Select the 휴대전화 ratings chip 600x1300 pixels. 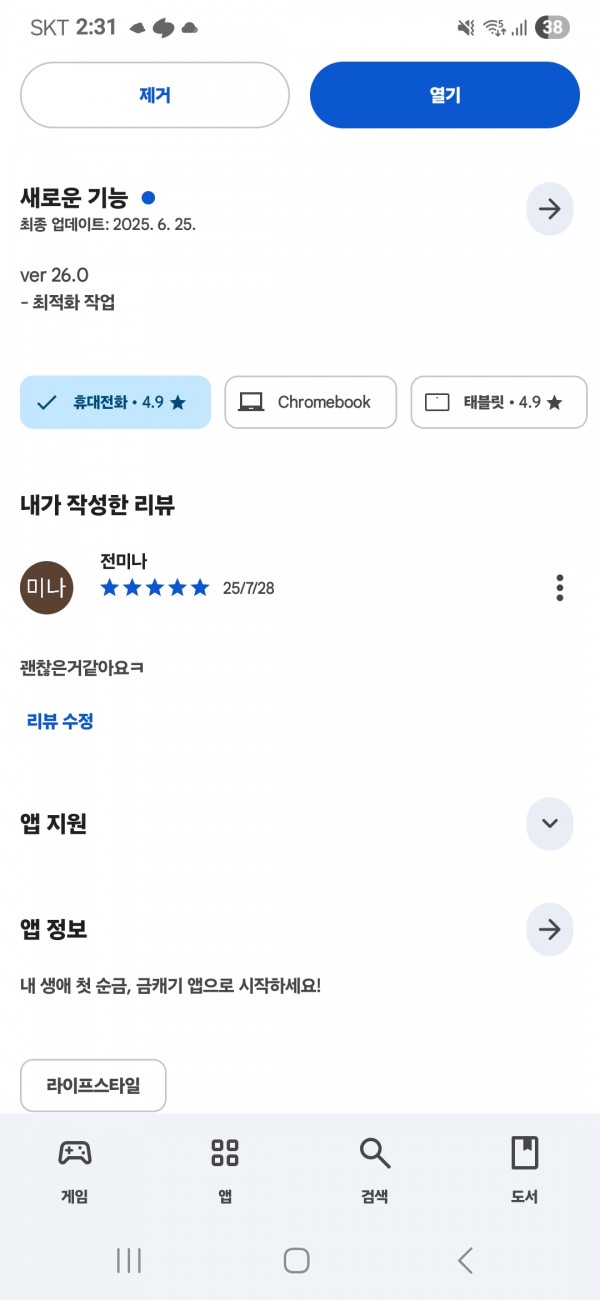coord(116,402)
